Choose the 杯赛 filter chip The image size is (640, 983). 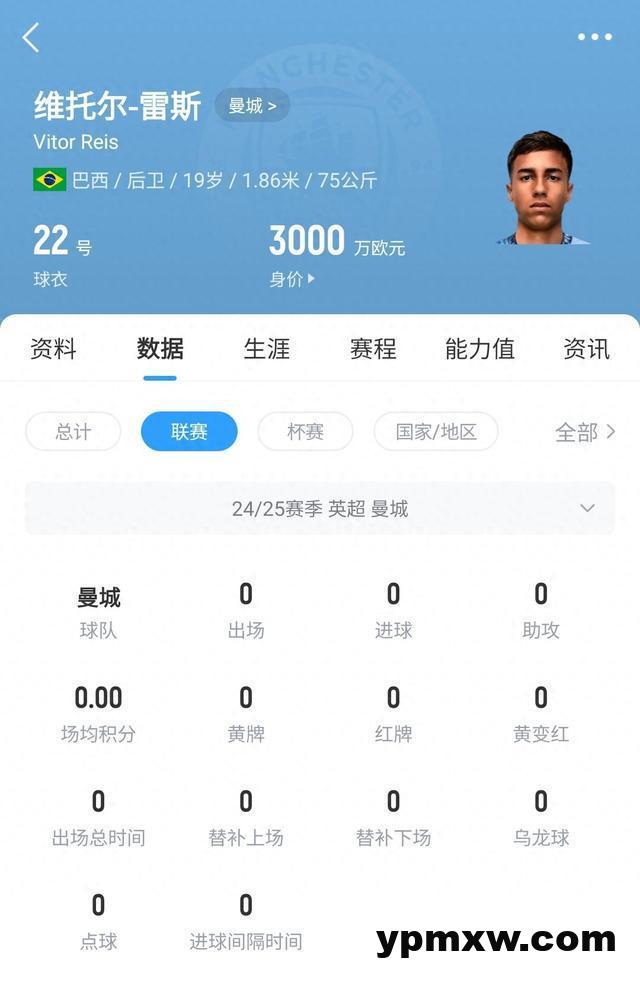click(x=305, y=432)
